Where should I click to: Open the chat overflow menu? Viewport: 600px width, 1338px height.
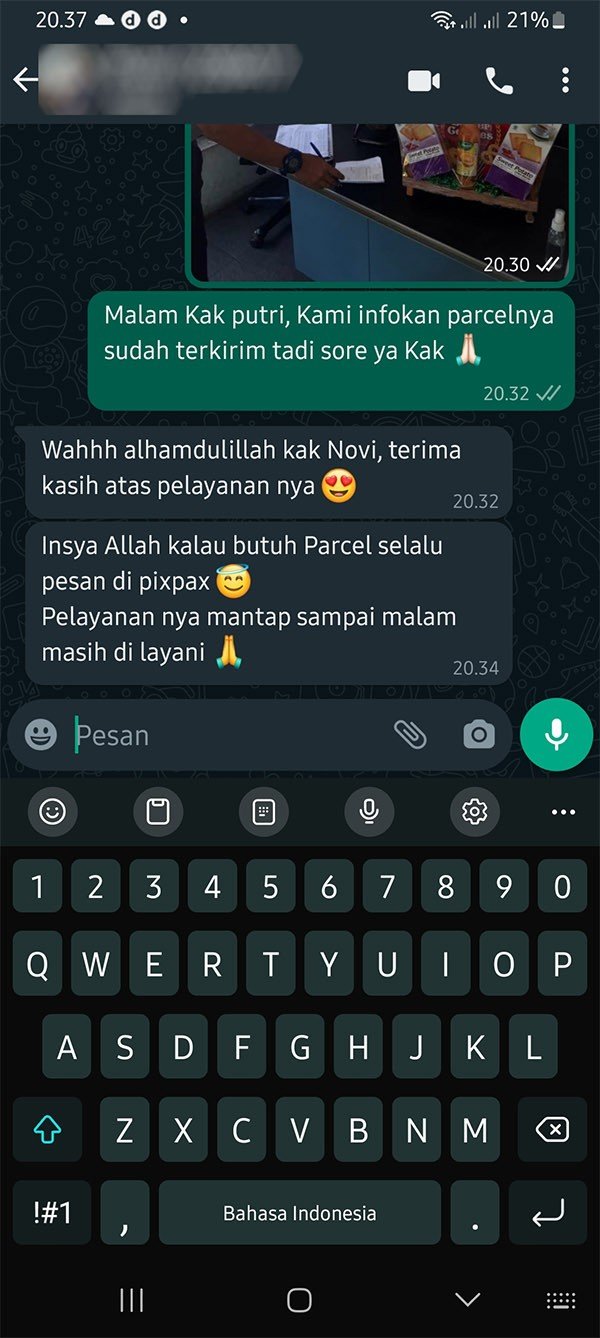coord(565,81)
